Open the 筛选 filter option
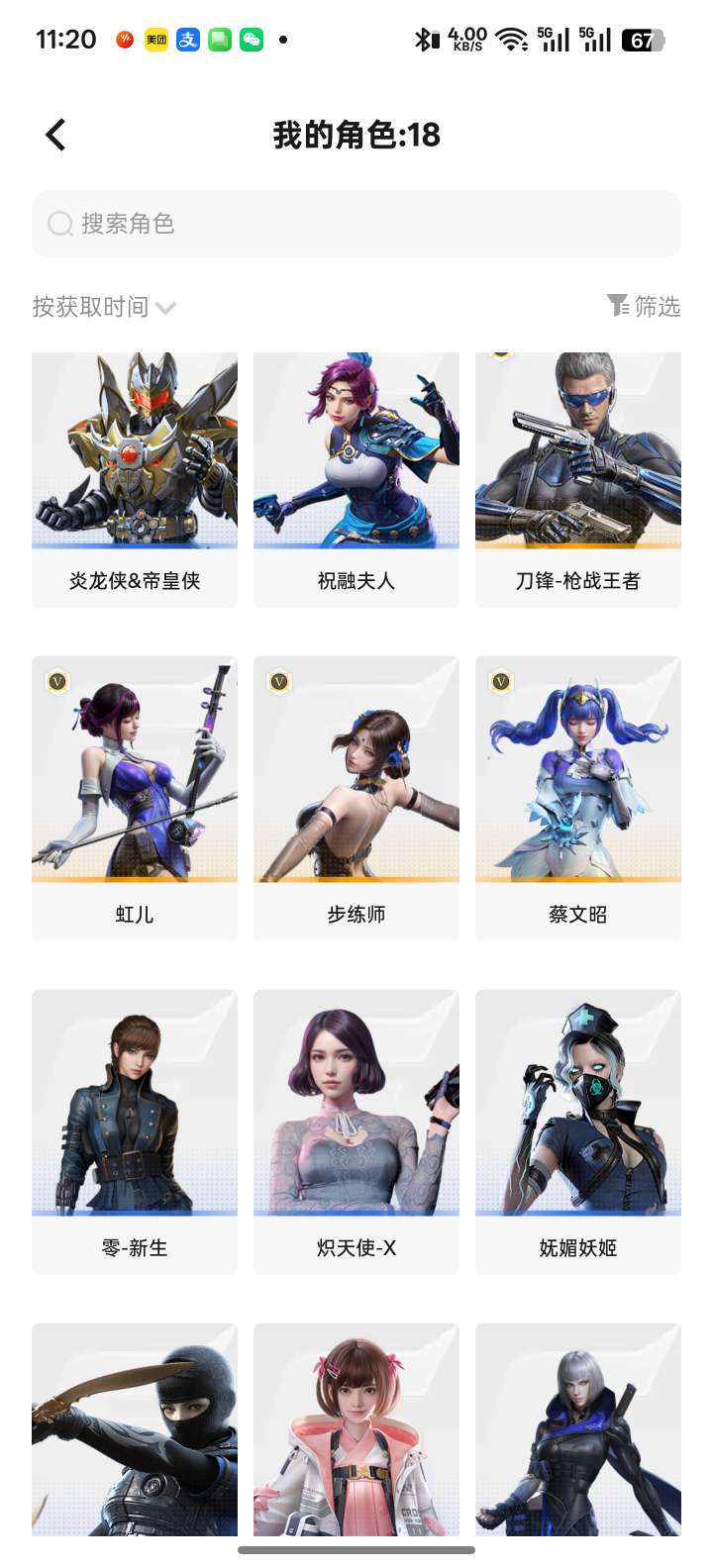Image resolution: width=713 pixels, height=1568 pixels. point(644,307)
